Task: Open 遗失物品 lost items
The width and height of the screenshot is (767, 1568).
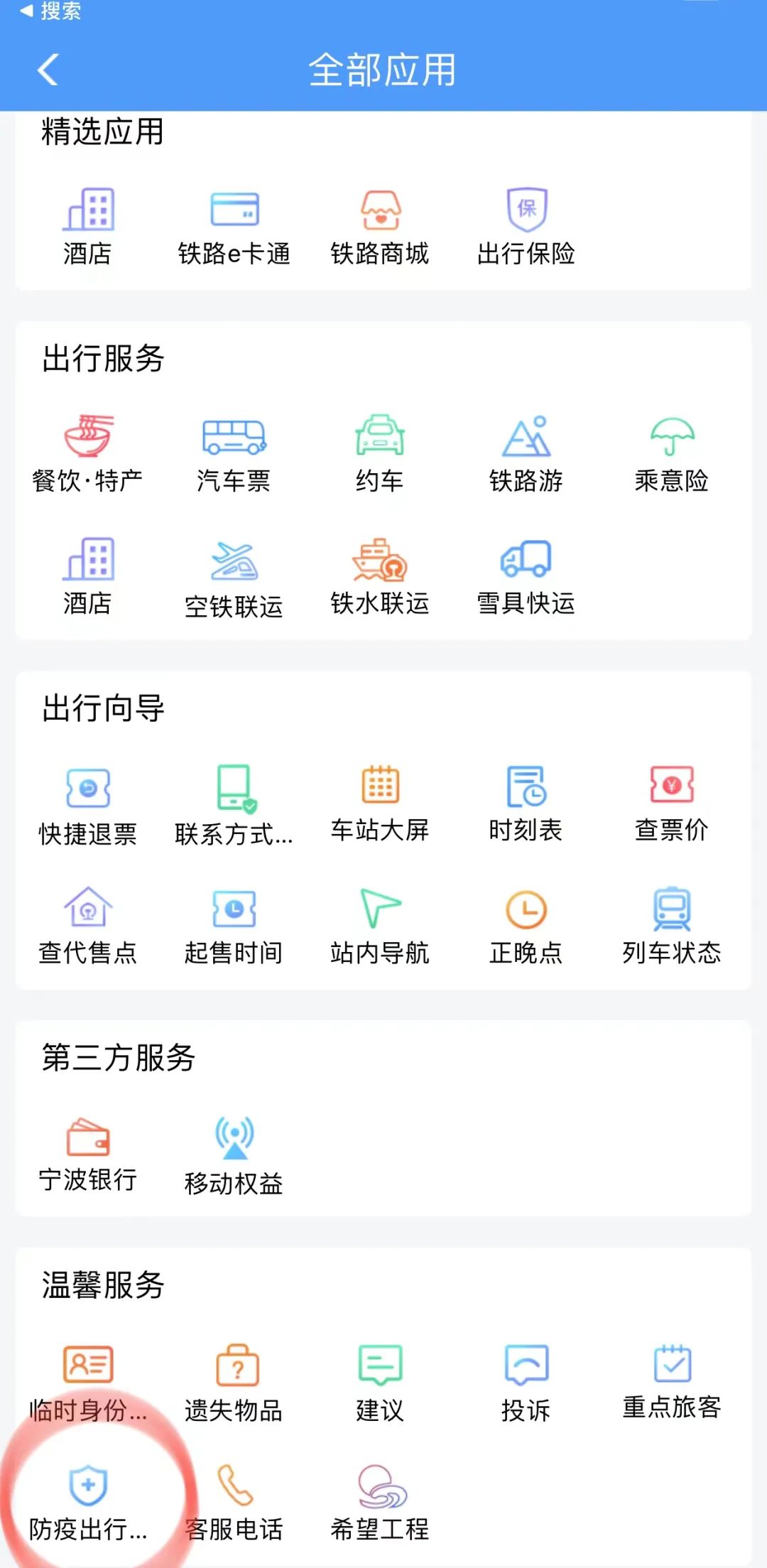Action: coord(234,1382)
